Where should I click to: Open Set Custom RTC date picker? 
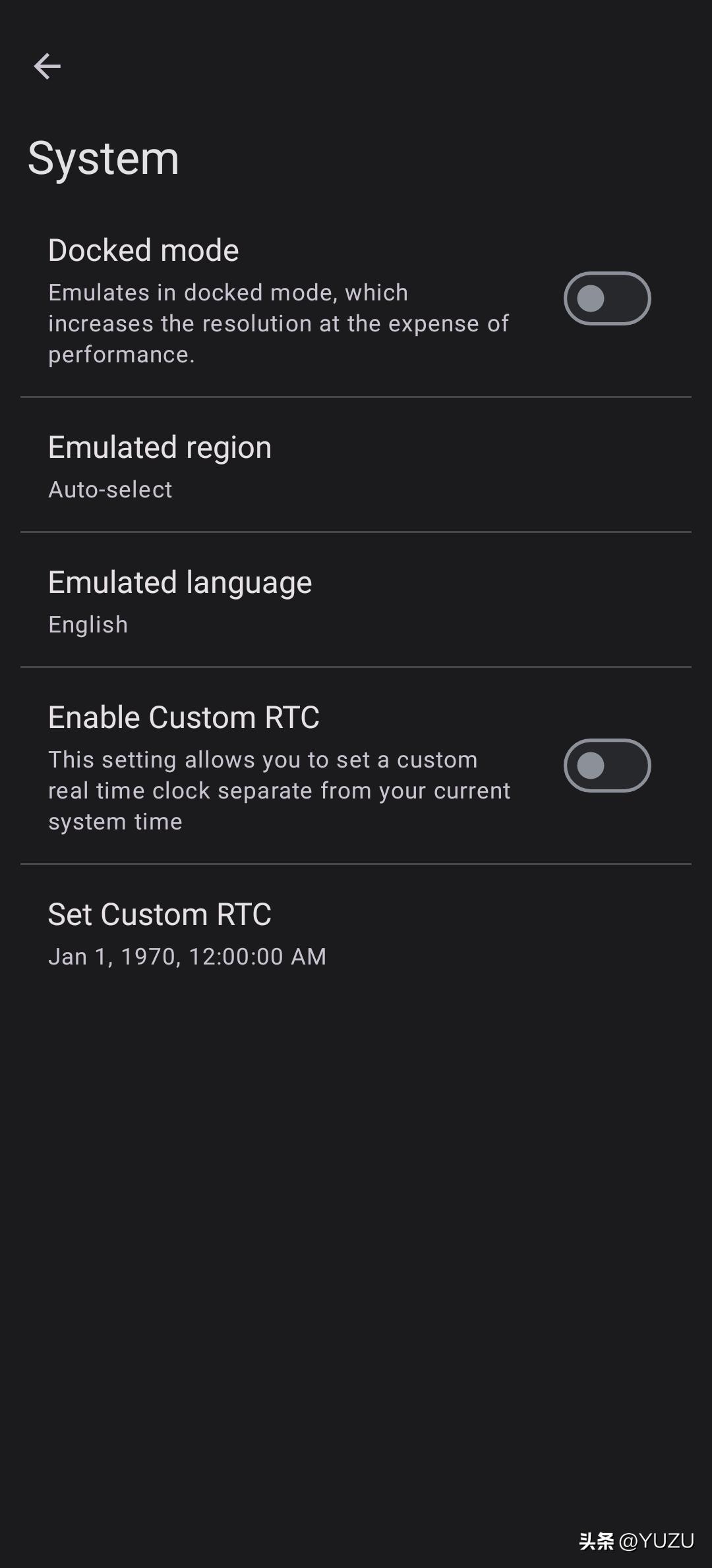356,933
